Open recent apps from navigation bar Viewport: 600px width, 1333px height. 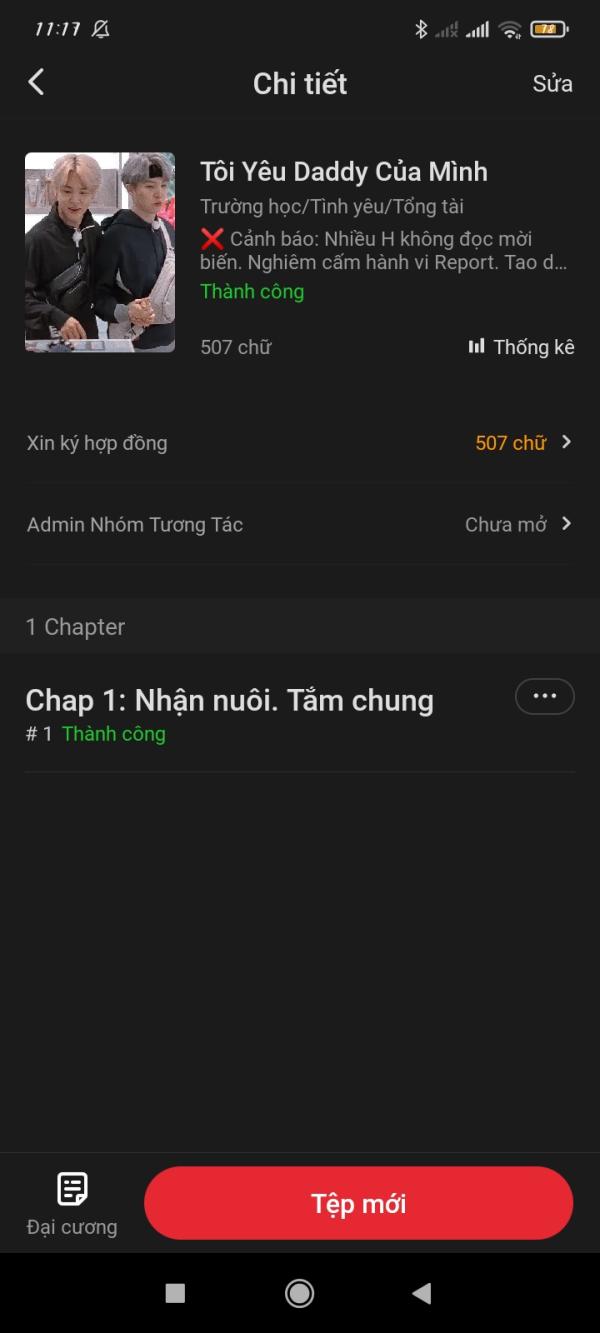175,1293
